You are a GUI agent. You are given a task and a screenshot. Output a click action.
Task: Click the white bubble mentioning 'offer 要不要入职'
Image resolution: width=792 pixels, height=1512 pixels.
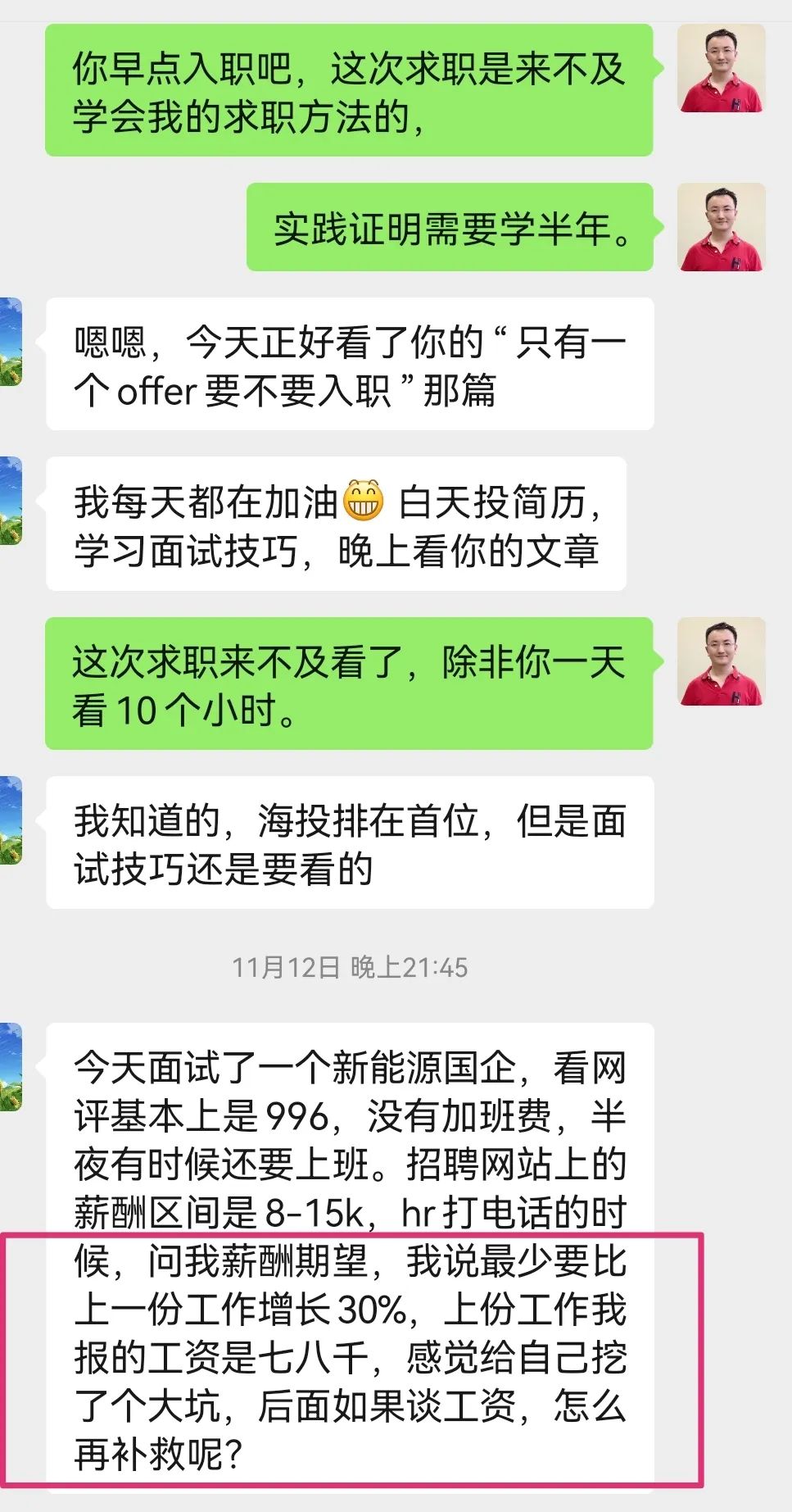pyautogui.click(x=352, y=365)
